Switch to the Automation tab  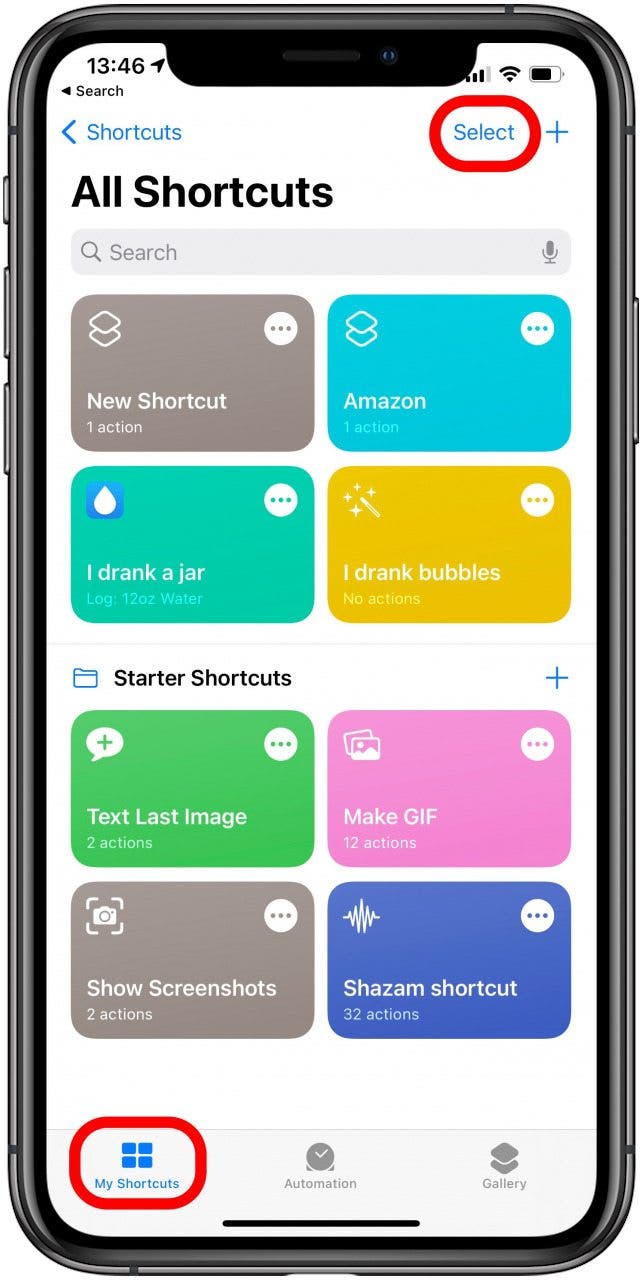coord(320,1166)
